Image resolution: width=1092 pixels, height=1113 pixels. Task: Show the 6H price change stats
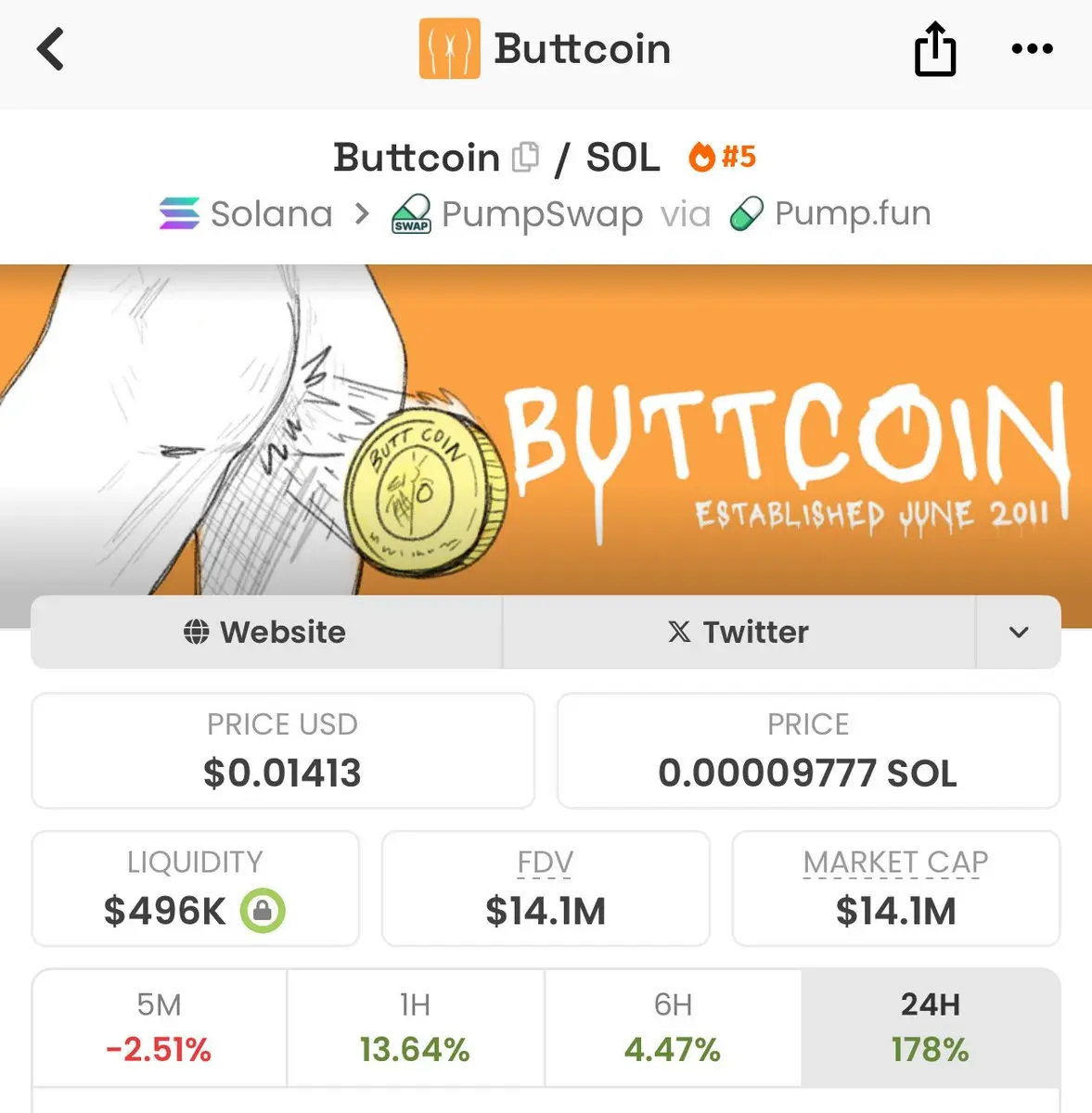(x=673, y=1028)
